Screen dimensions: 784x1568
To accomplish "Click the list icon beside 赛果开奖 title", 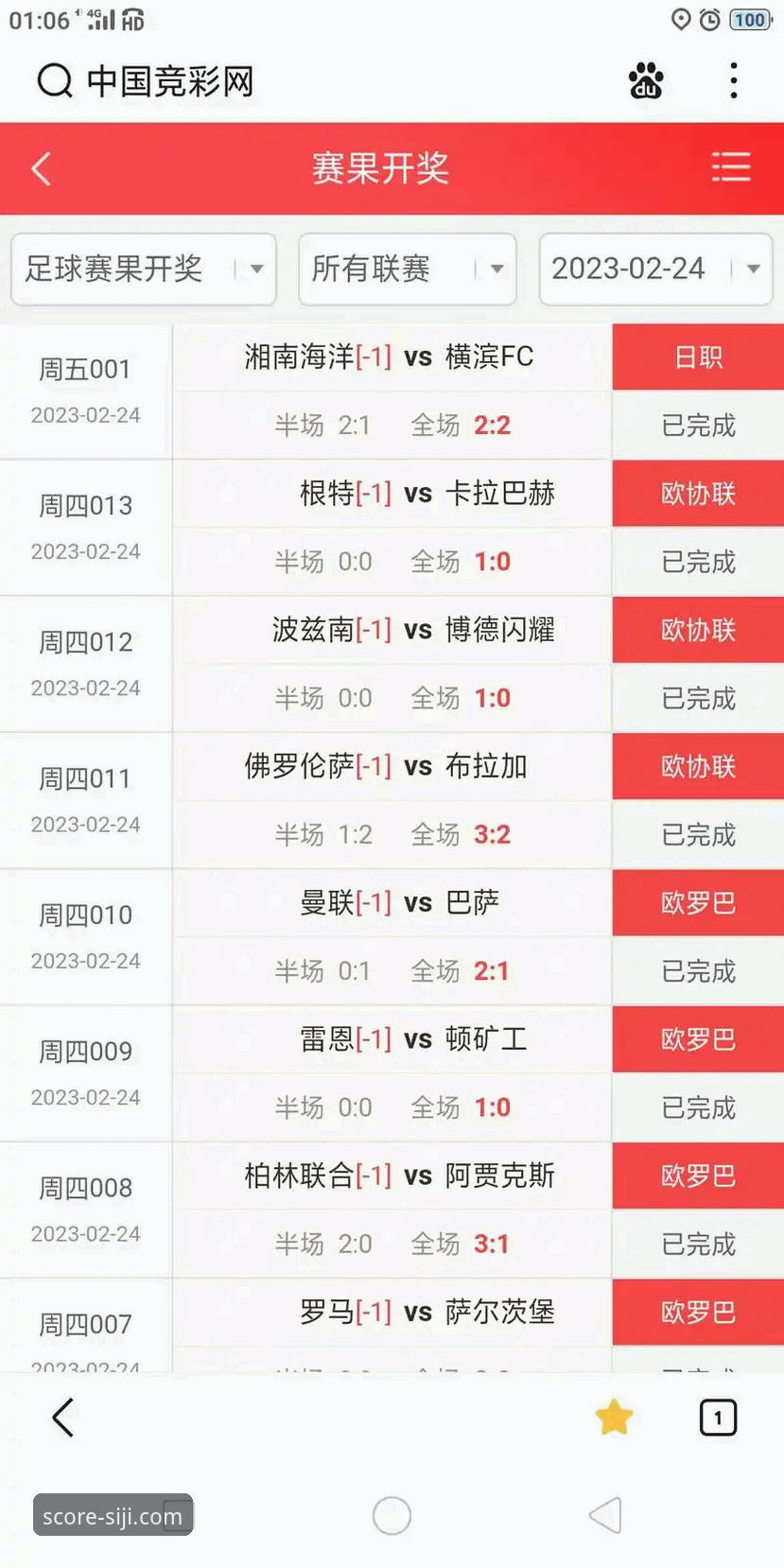I will click(731, 167).
